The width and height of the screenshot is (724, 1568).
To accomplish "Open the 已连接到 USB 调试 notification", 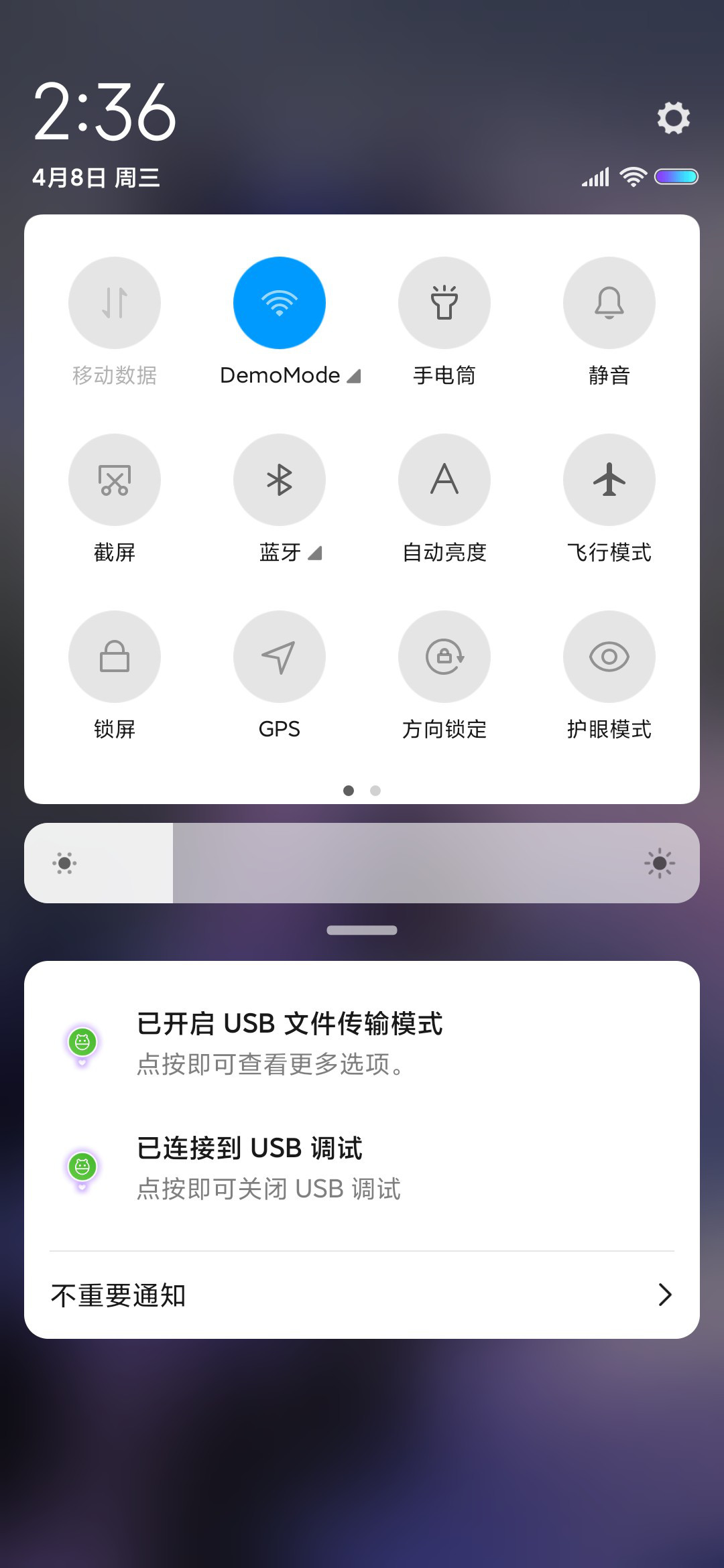I will [x=362, y=1168].
